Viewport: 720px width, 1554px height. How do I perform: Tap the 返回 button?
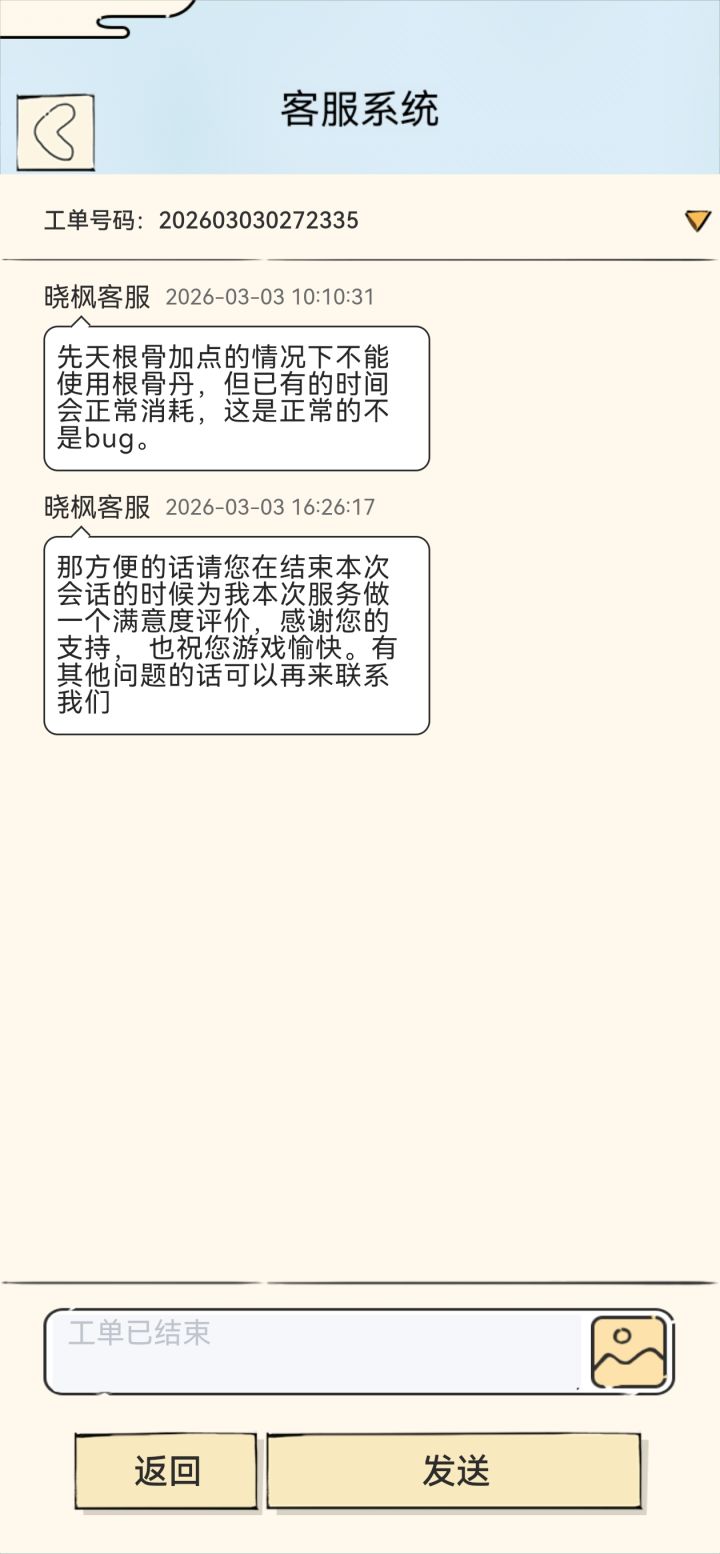[166, 1470]
